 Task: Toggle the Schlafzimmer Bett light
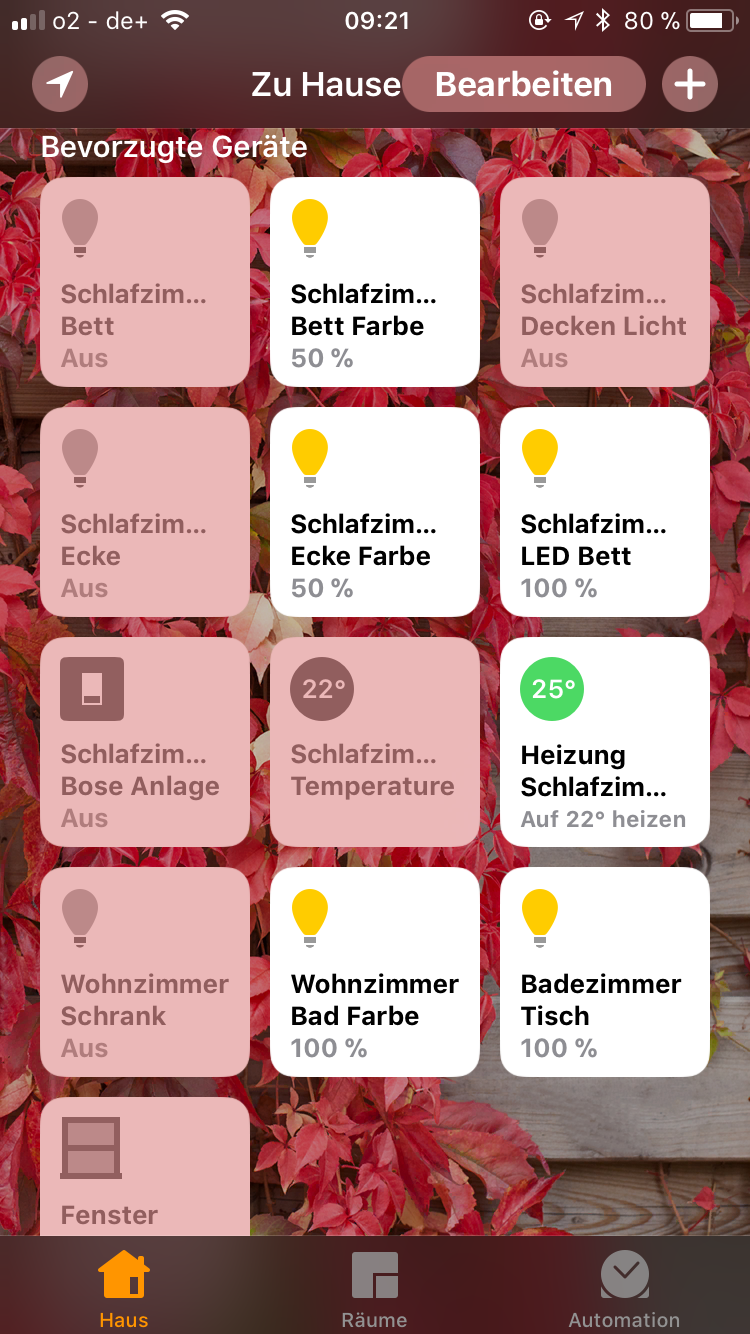tap(145, 282)
